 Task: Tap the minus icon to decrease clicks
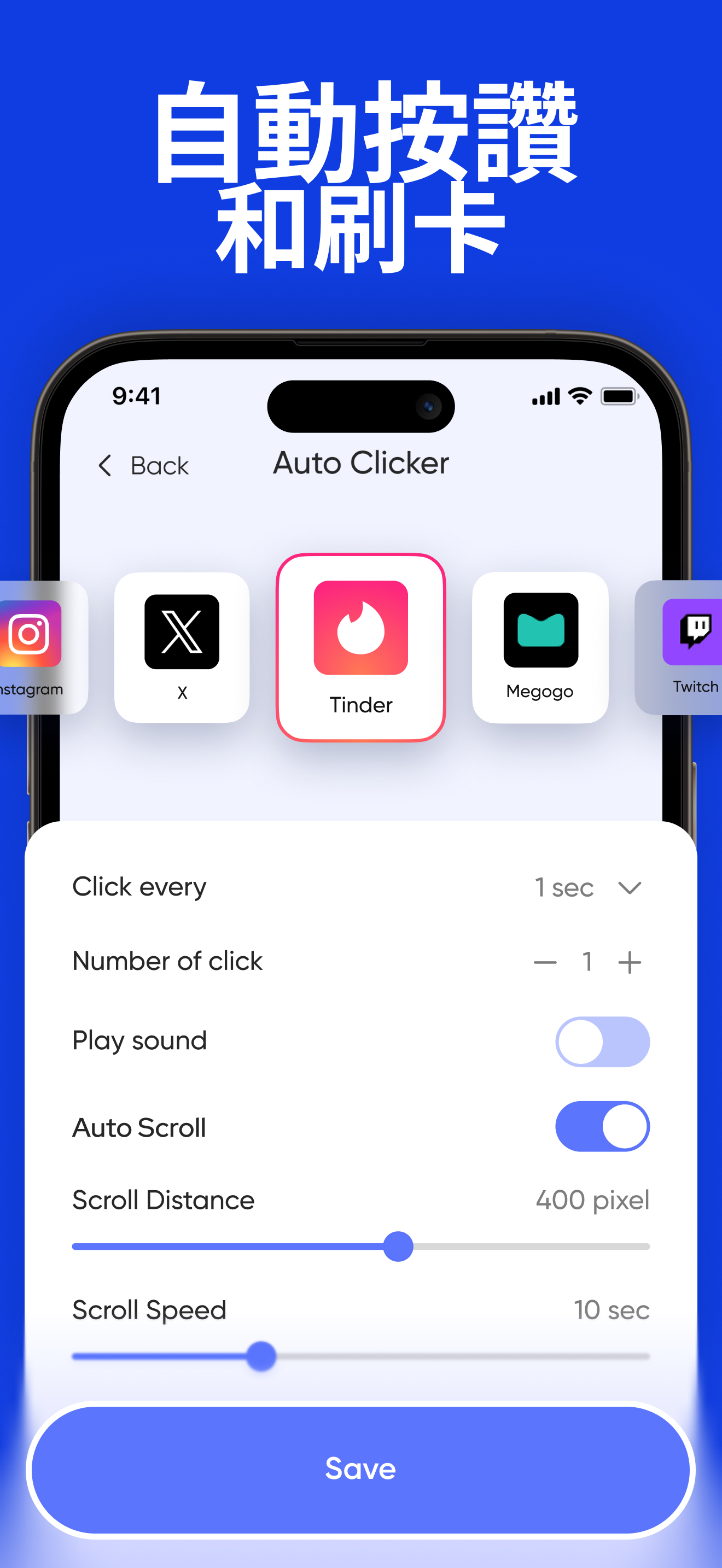(545, 962)
